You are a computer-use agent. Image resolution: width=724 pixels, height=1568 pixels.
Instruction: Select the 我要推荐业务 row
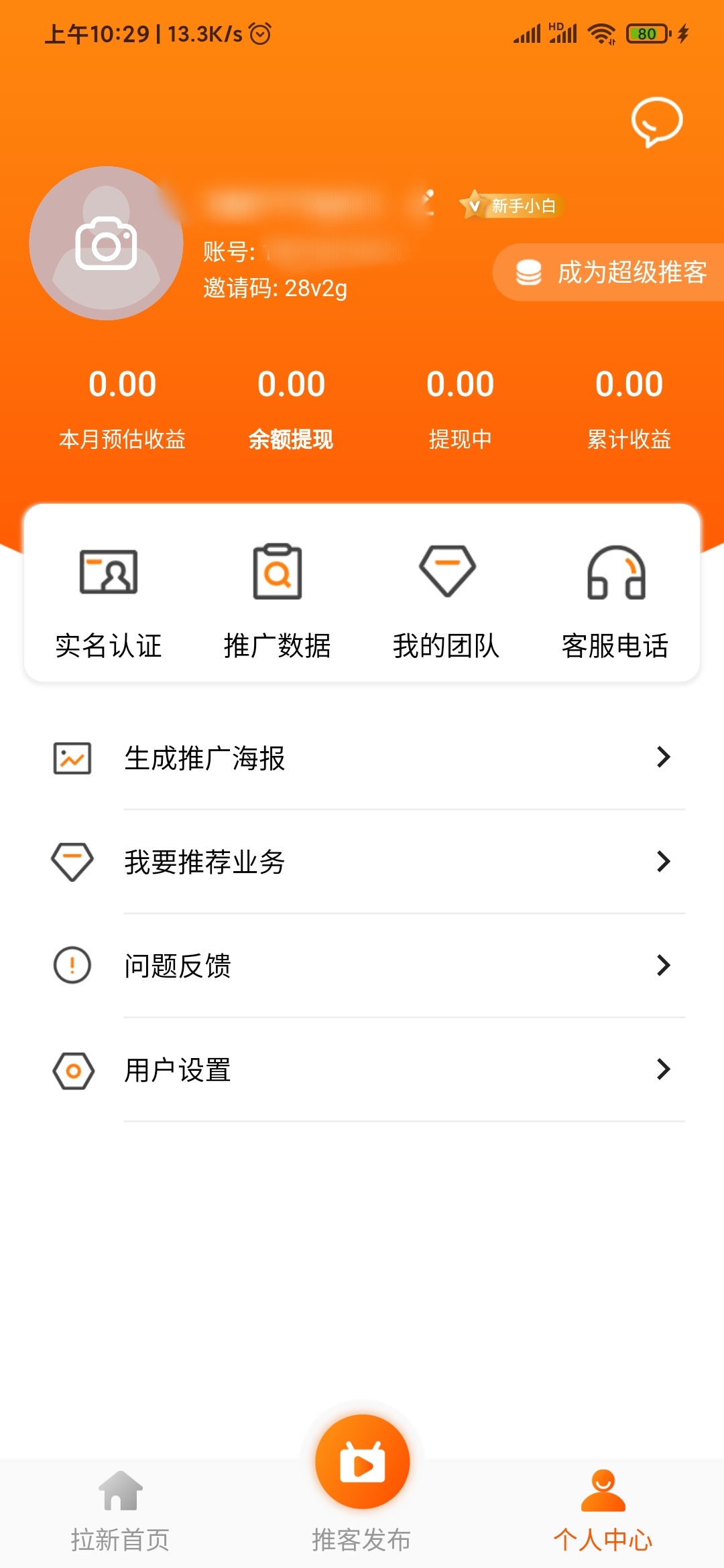[x=362, y=862]
